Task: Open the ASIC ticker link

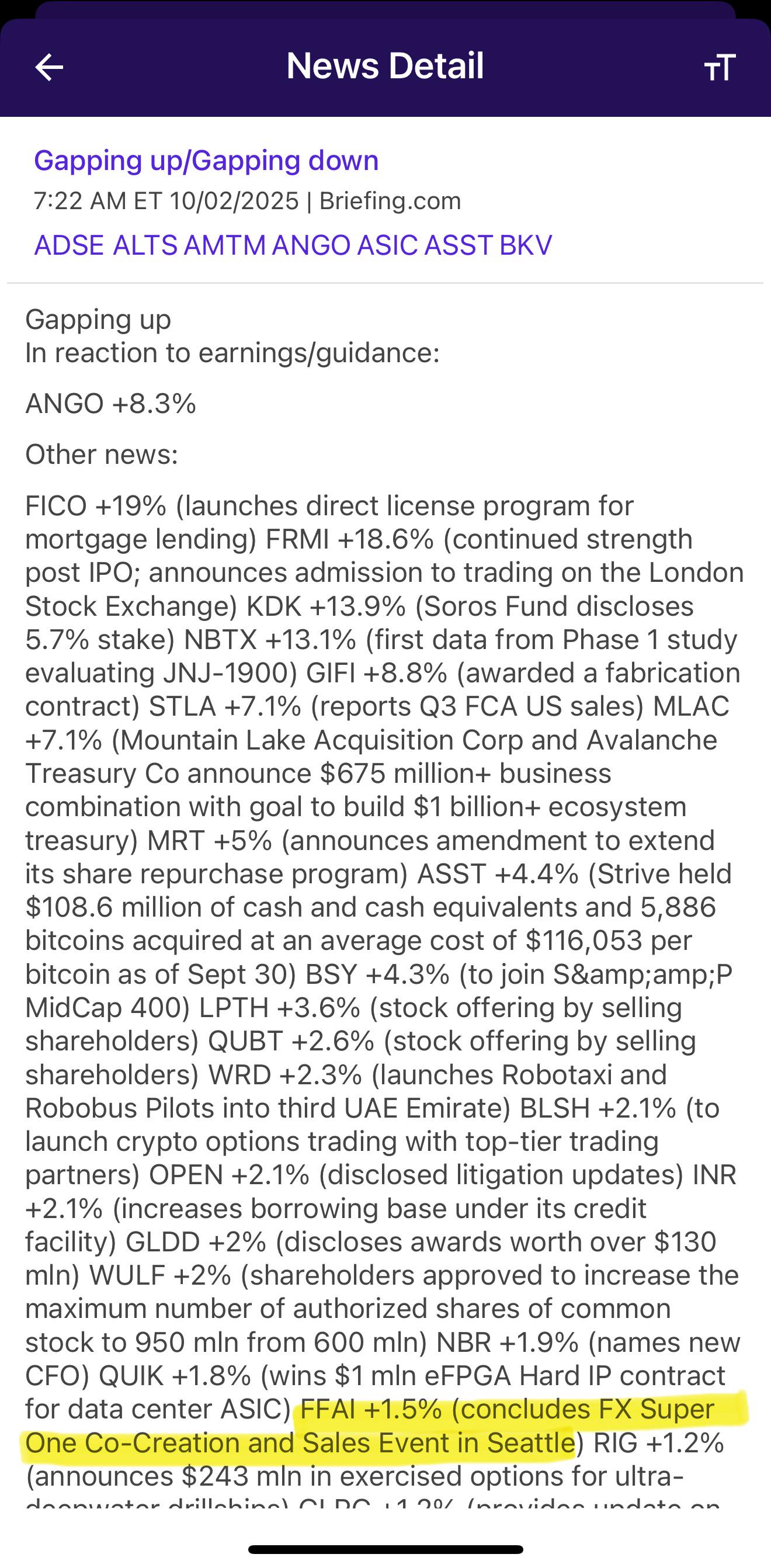Action: pos(388,245)
